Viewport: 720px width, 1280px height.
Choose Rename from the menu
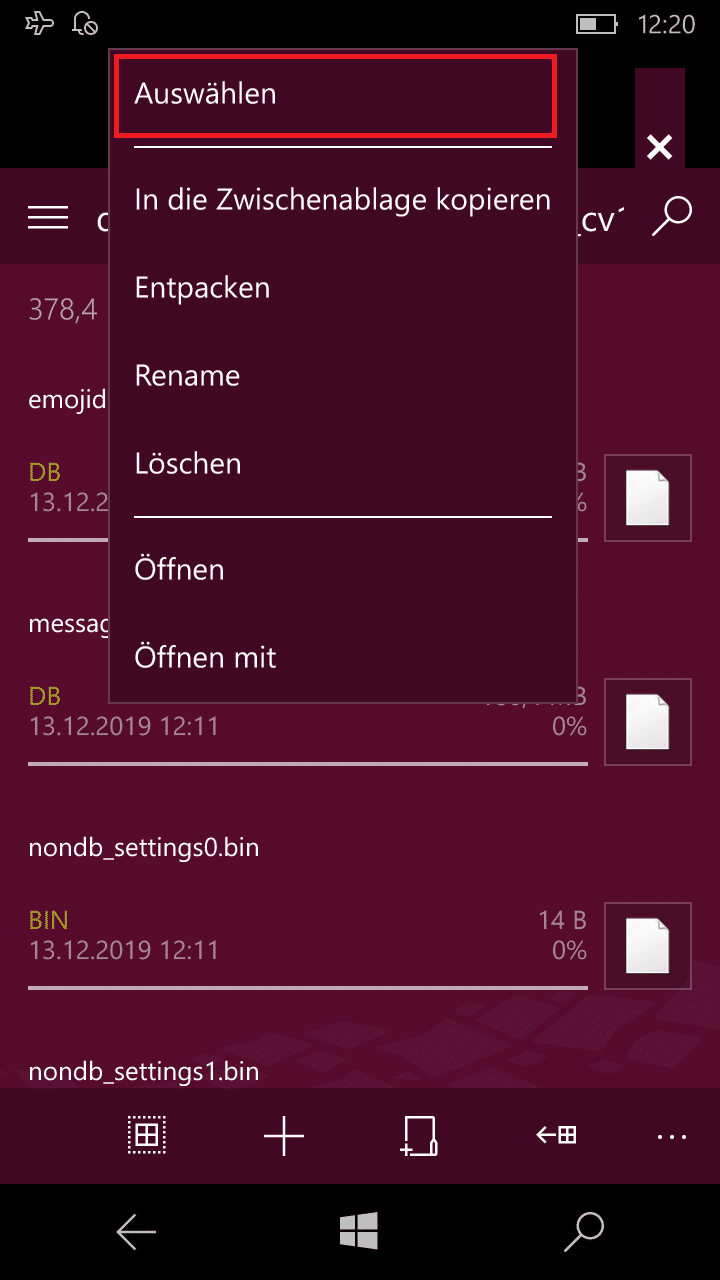tap(343, 376)
